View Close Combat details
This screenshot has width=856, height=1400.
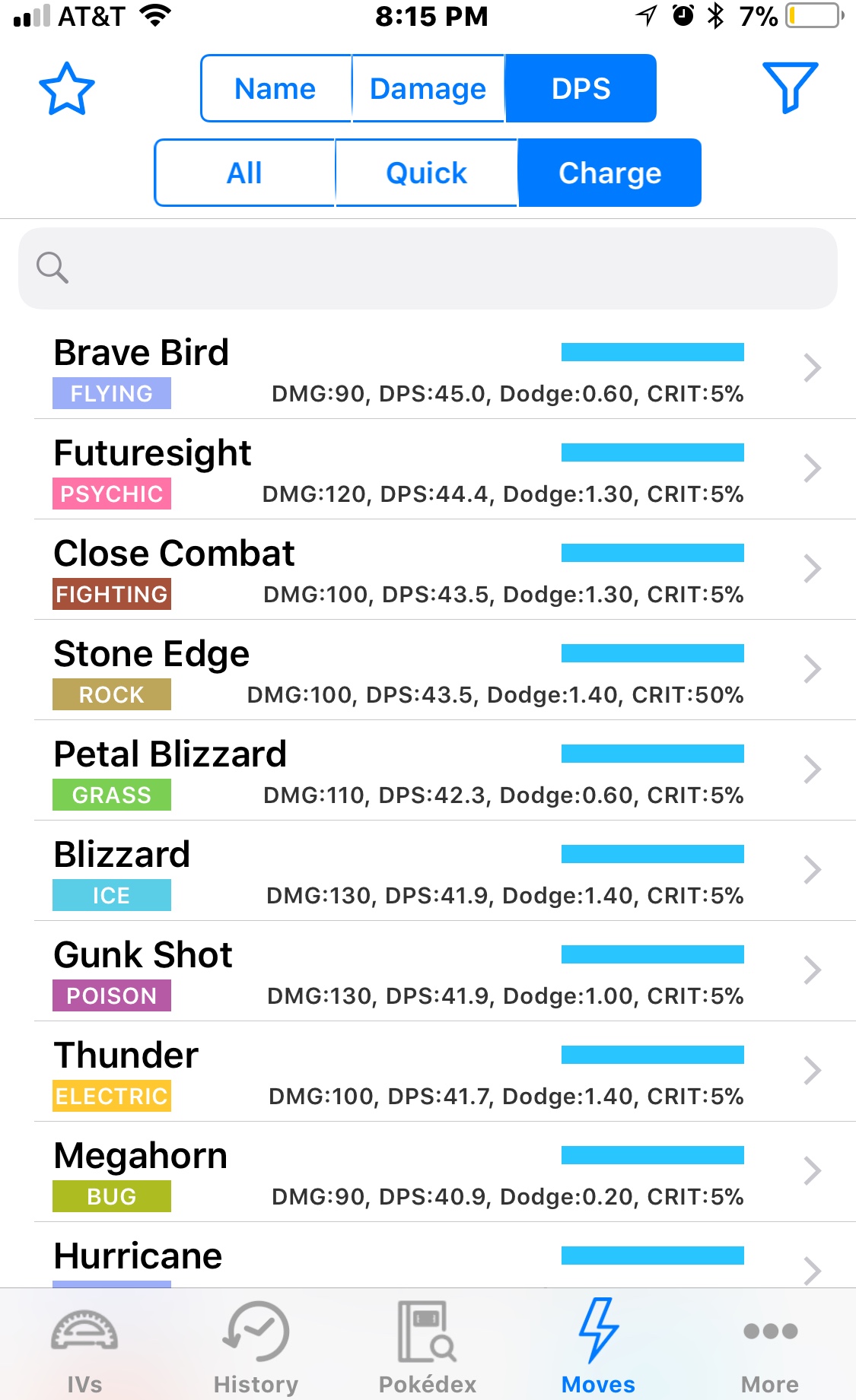tap(445, 570)
